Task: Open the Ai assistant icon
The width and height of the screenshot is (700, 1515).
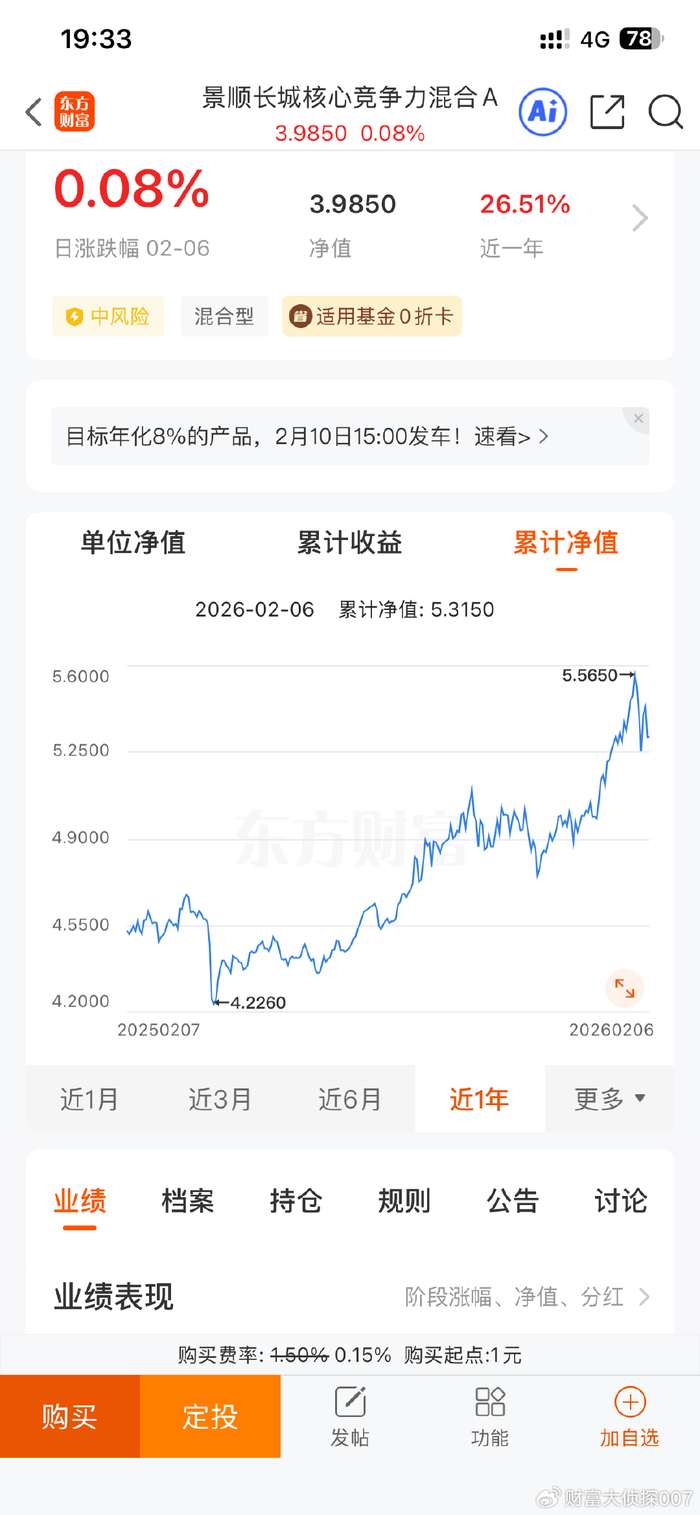Action: point(543,112)
